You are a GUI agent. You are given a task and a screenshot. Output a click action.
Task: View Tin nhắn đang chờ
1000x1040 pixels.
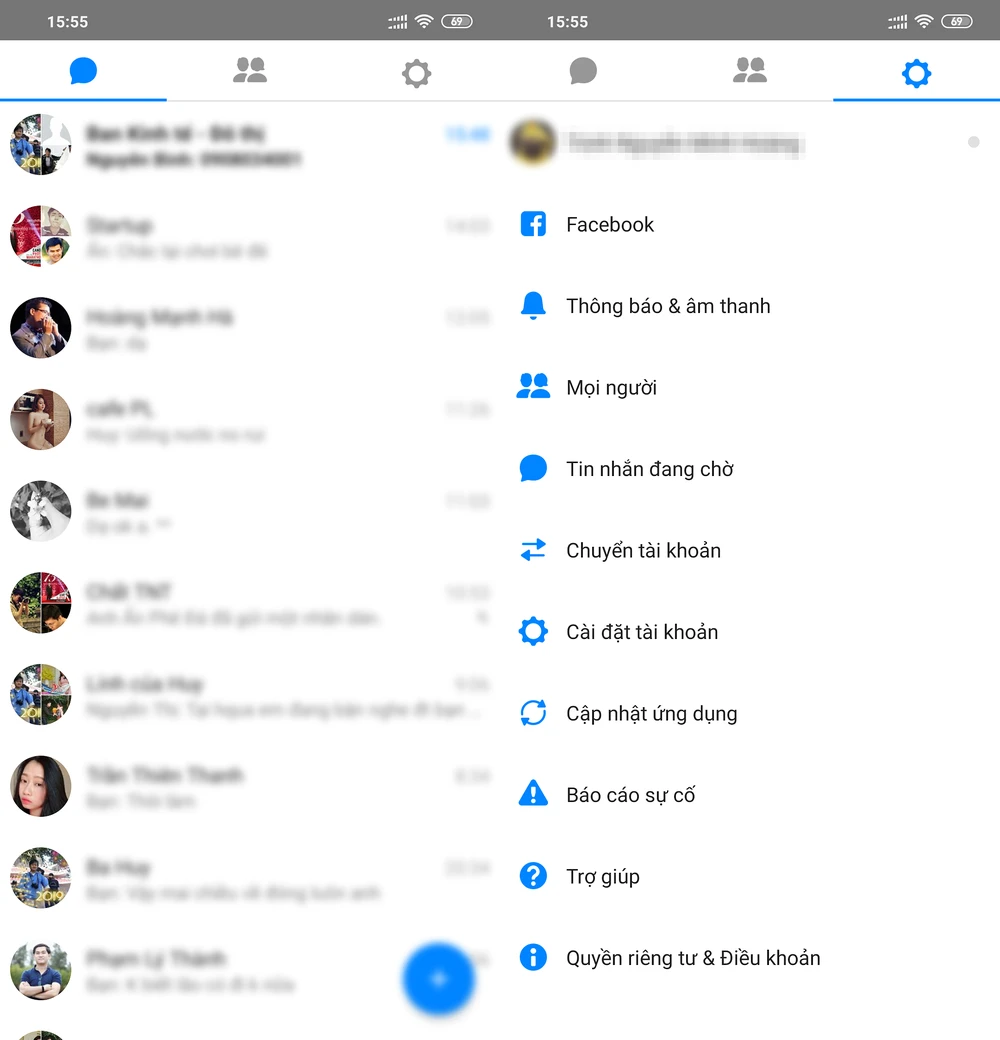(649, 469)
